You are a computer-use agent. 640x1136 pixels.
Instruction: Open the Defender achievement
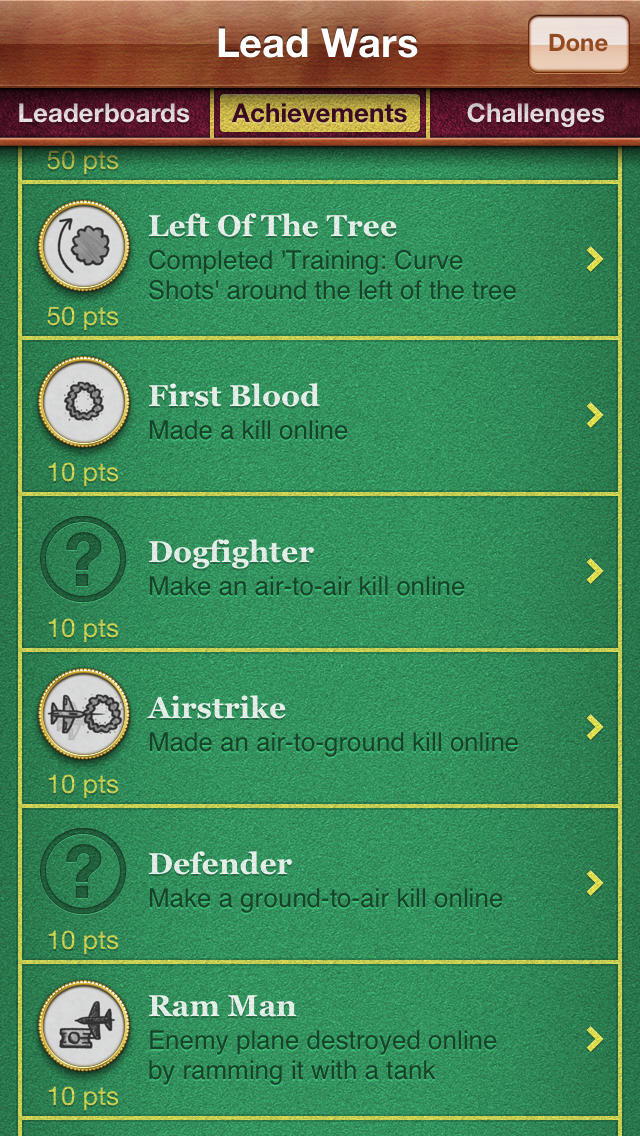click(x=320, y=885)
